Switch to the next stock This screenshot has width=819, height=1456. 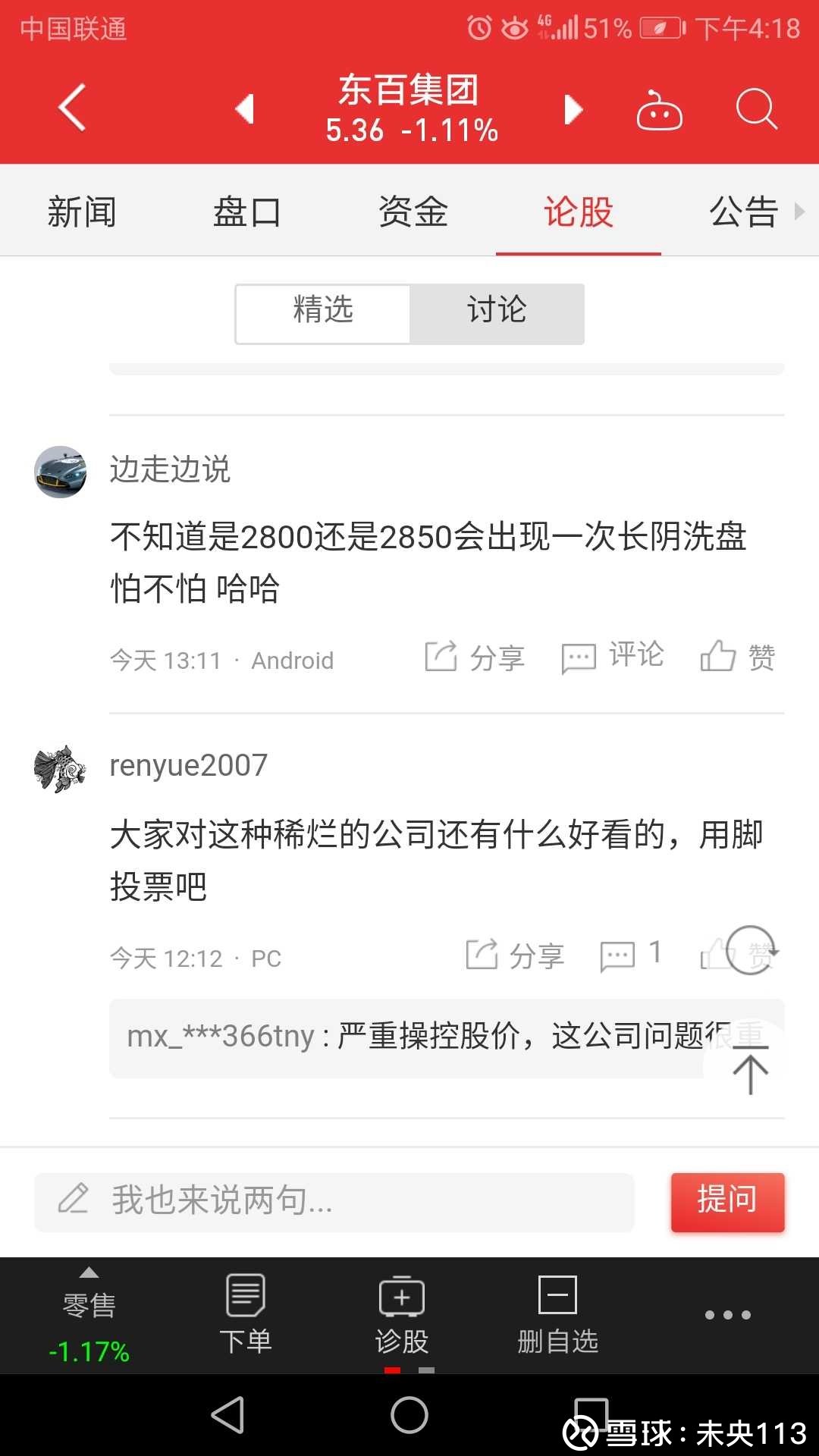[x=574, y=109]
